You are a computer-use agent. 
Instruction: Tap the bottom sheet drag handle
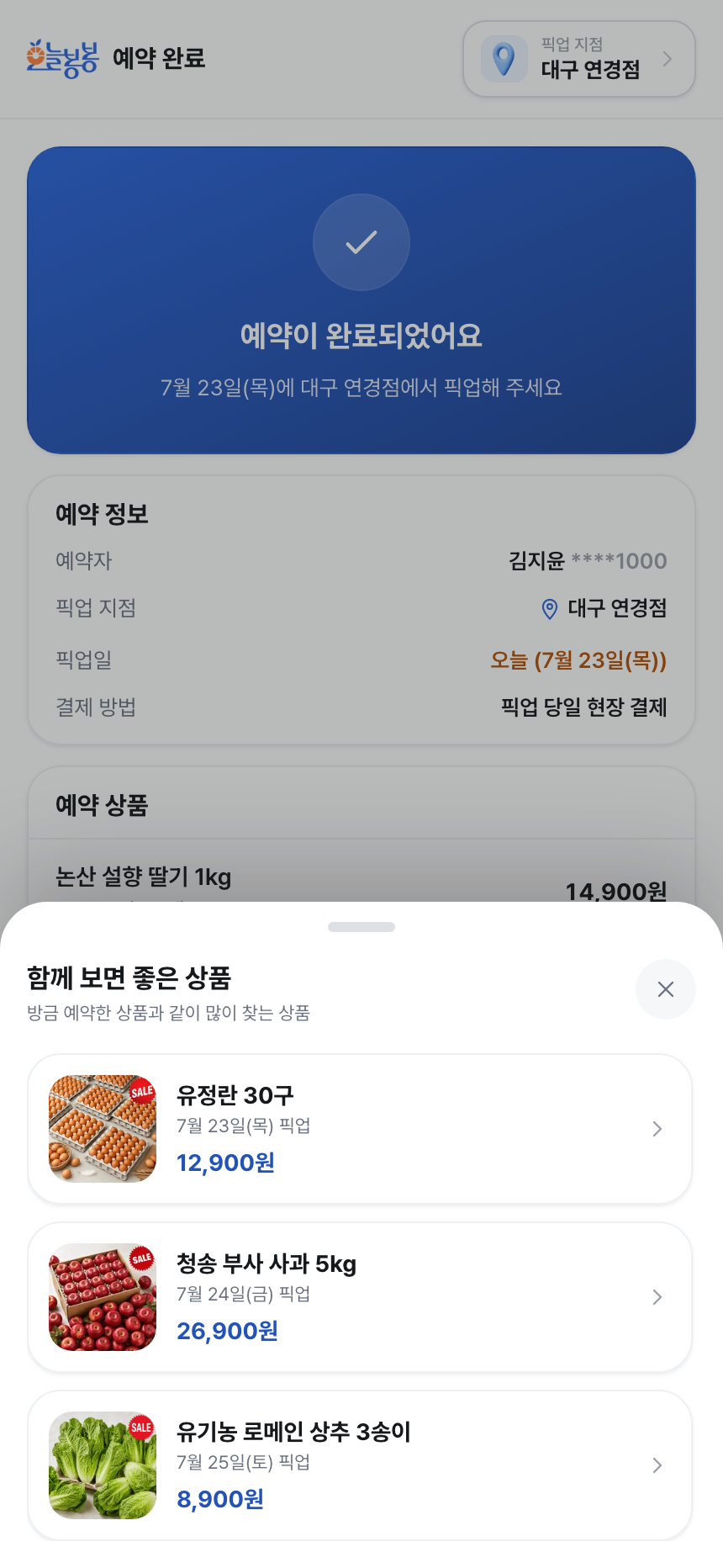click(361, 927)
